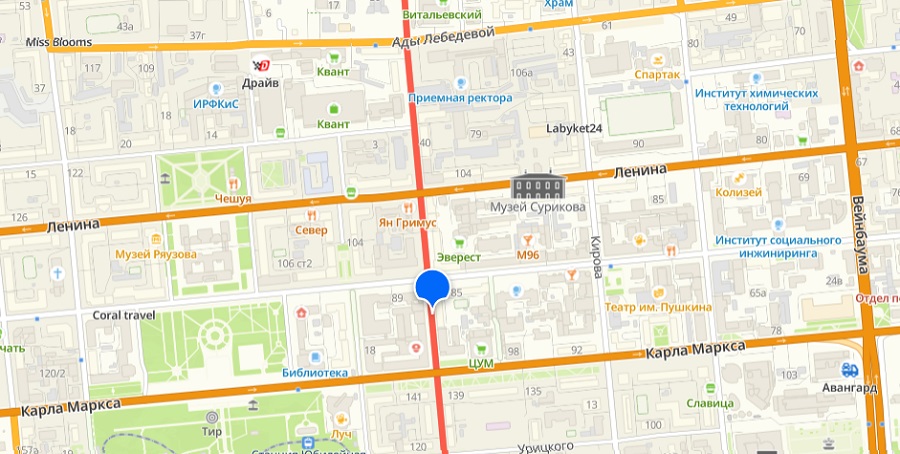Open the Музей Рязова marker

click(156, 240)
